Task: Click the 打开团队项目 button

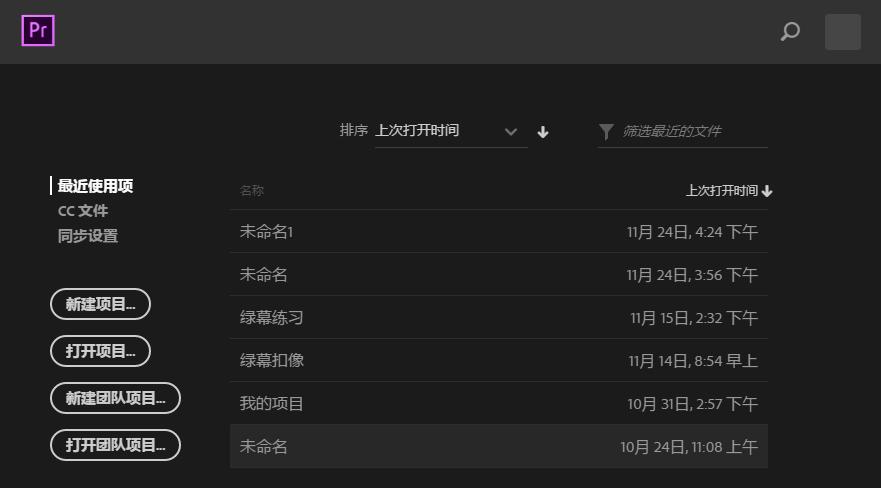Action: (115, 445)
